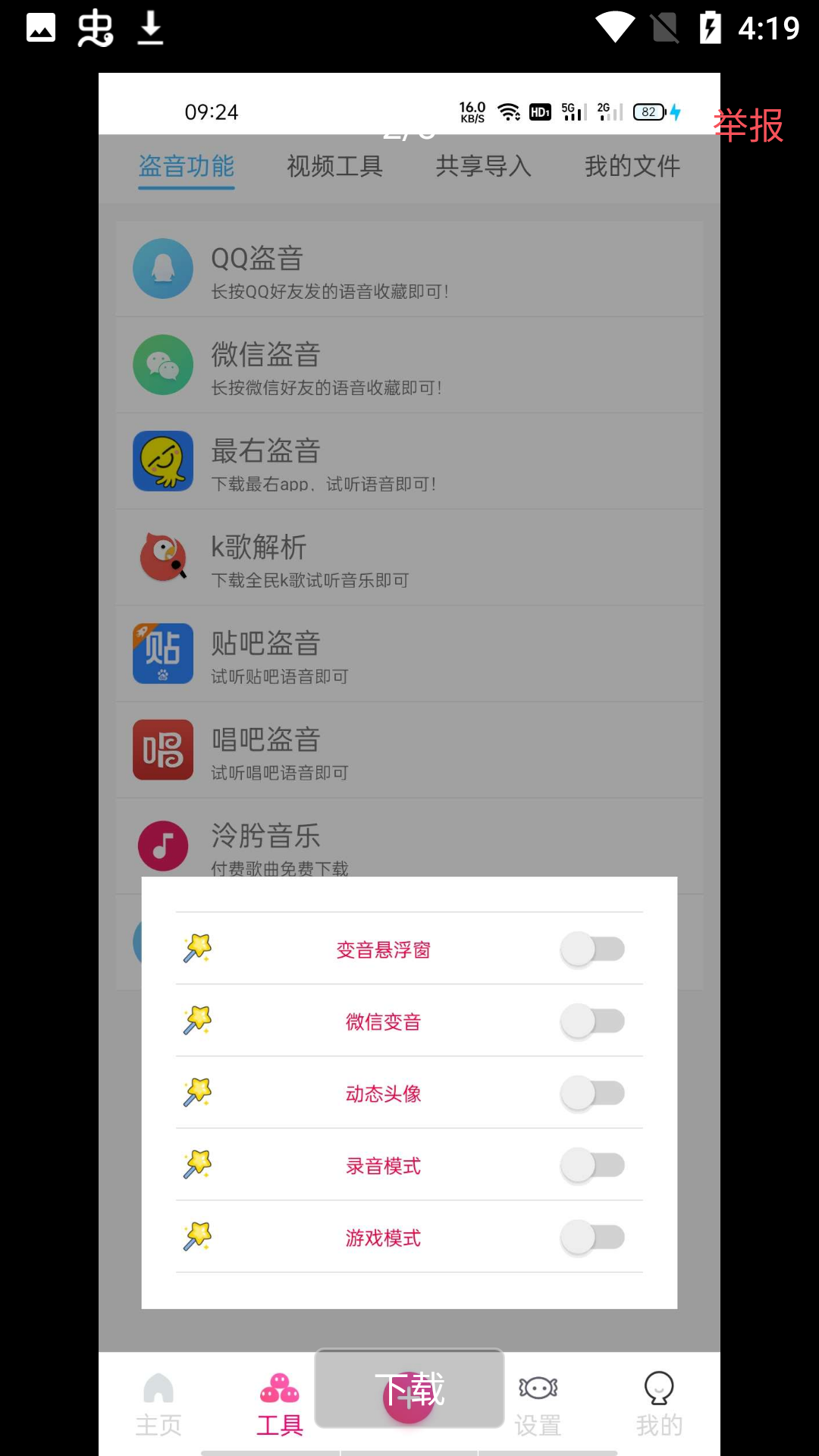Tap the 下载 button at the bottom
This screenshot has height=1456, width=819.
click(x=409, y=1389)
